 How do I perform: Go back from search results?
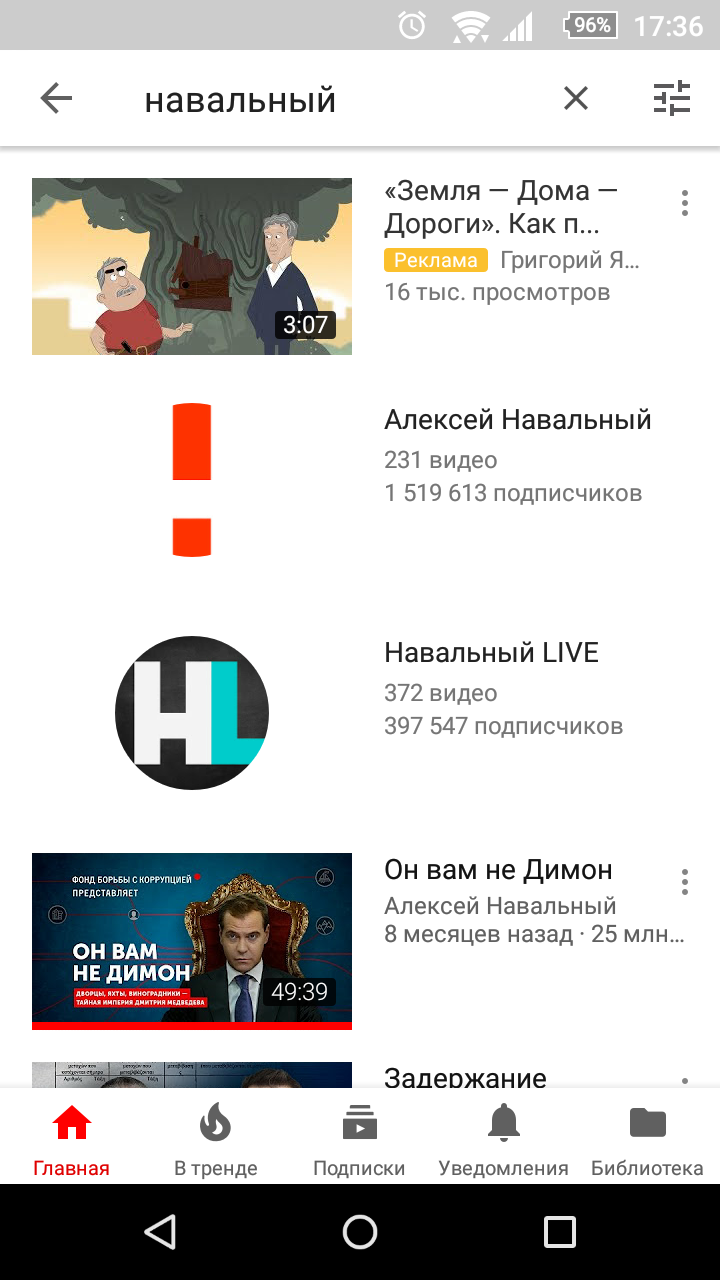(x=56, y=98)
